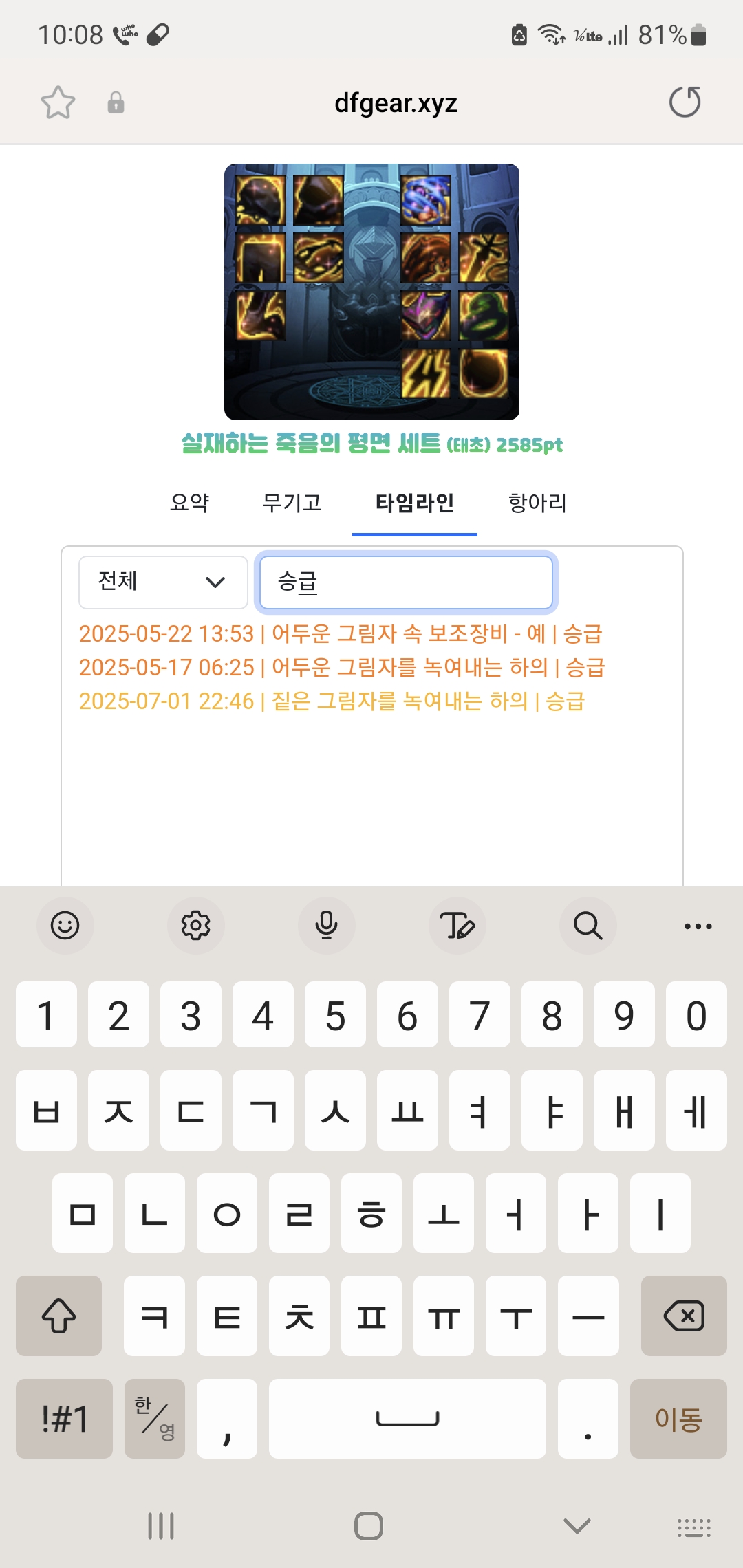The width and height of the screenshot is (743, 1568).
Task: Go to the 항아리 tab
Action: pos(537,503)
